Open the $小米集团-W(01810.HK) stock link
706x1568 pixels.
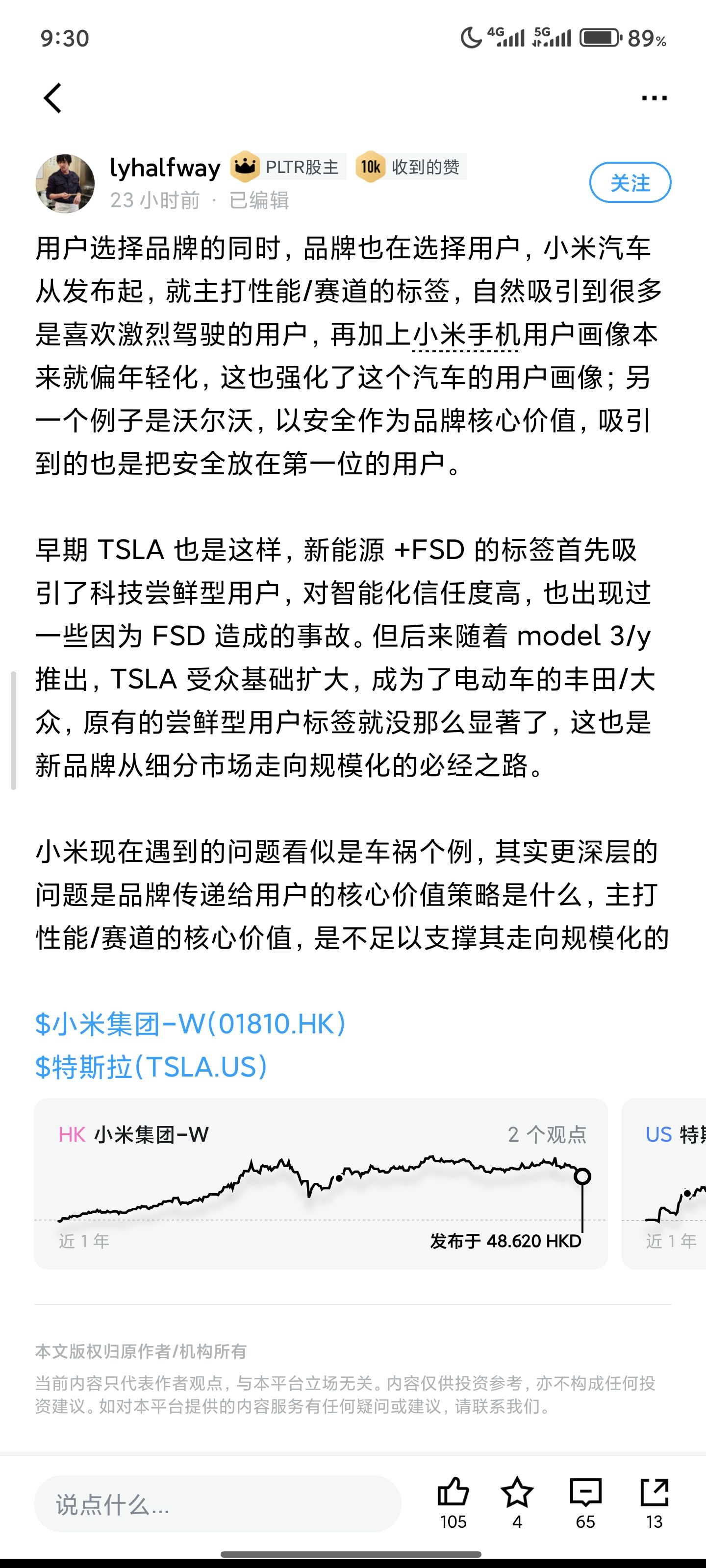[x=191, y=1024]
